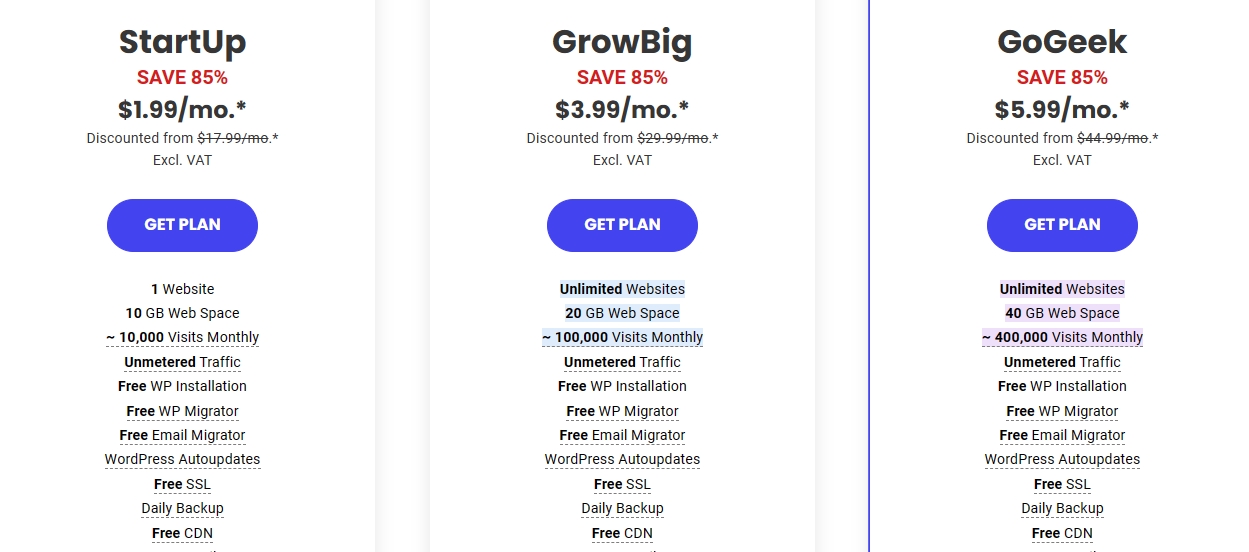Get the StartUp plan
This screenshot has width=1249, height=552.
click(x=182, y=225)
